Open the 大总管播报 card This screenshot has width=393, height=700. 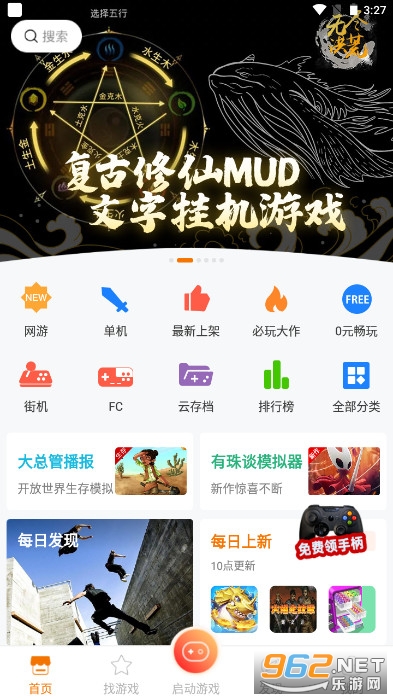(100, 471)
